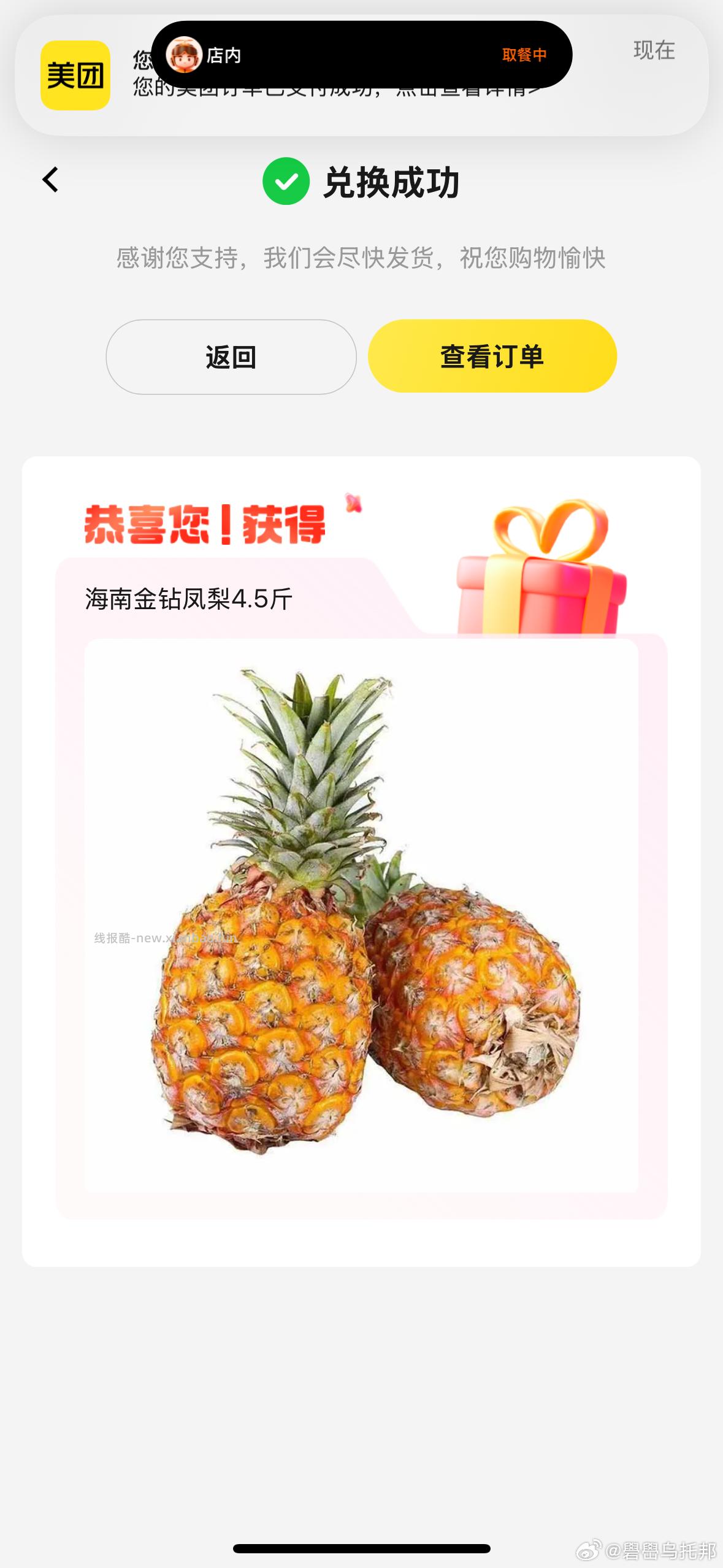Tap the 查看订单 button
Viewport: 723px width, 1568px height.
tap(492, 356)
